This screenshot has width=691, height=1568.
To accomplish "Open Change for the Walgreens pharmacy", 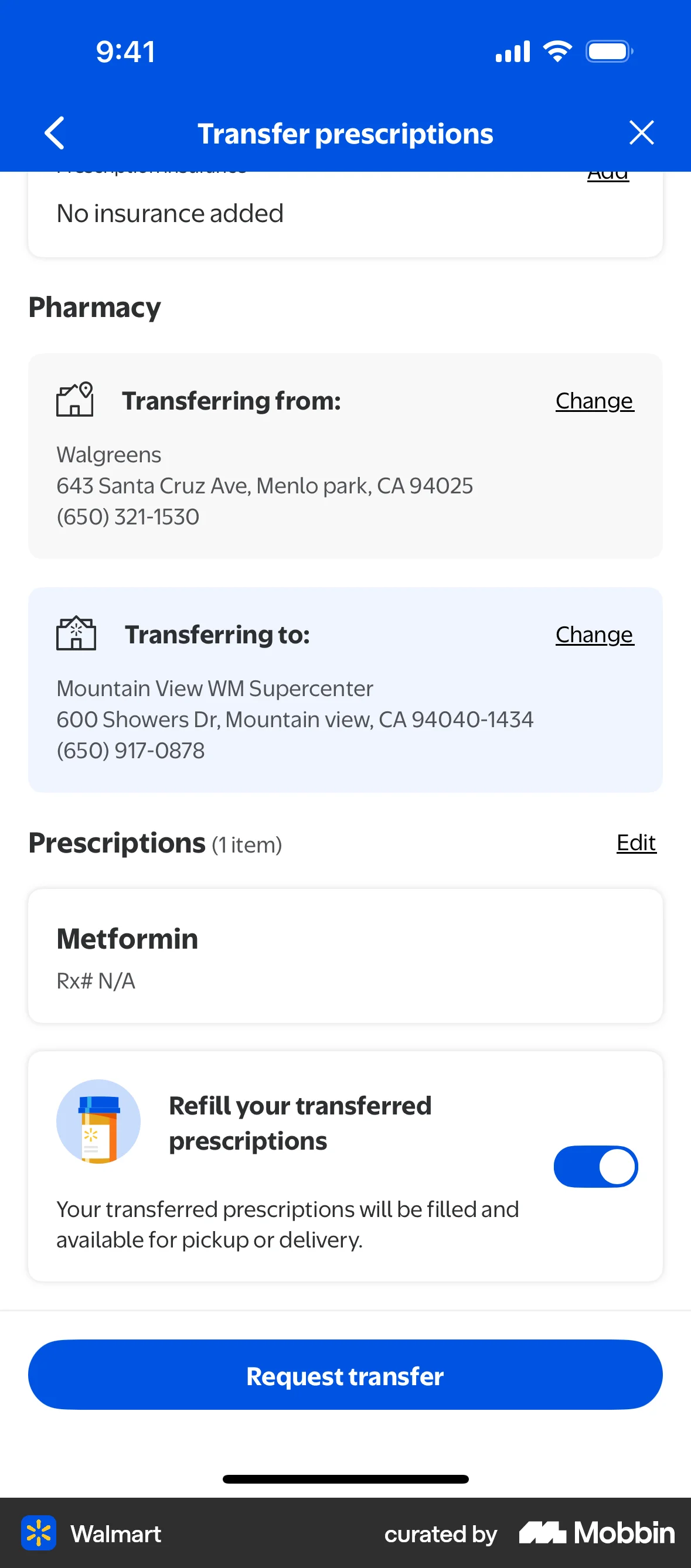I will pos(594,401).
